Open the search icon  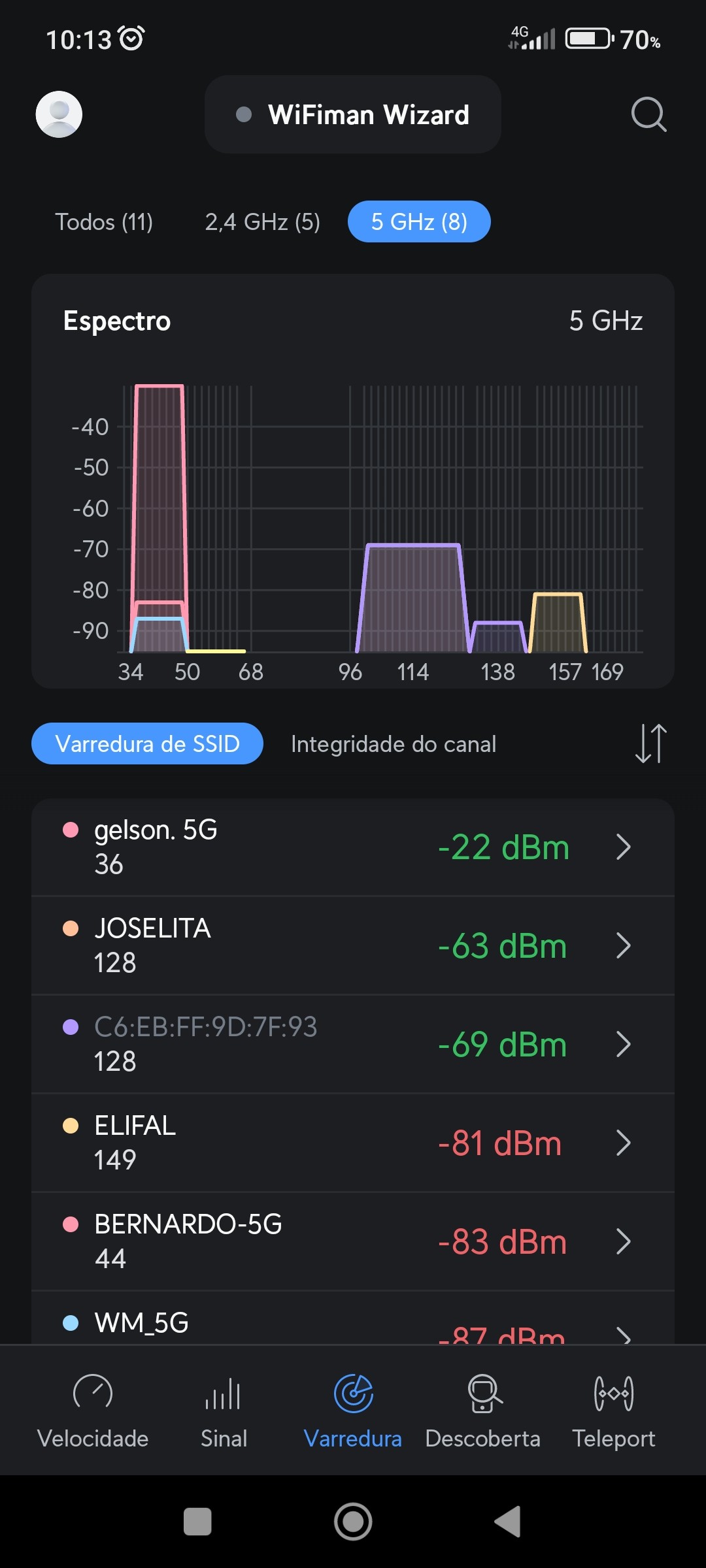click(x=648, y=114)
